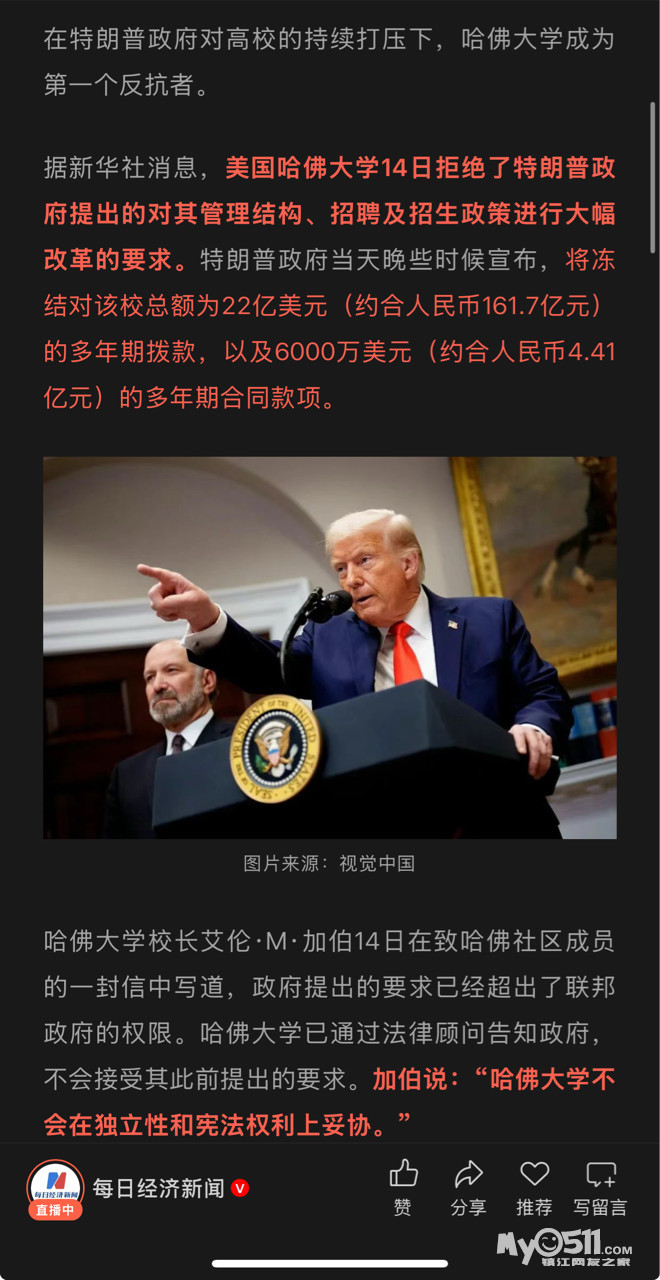The height and width of the screenshot is (1280, 660).
Task: Like the article with the 赞 button
Action: pyautogui.click(x=403, y=1188)
